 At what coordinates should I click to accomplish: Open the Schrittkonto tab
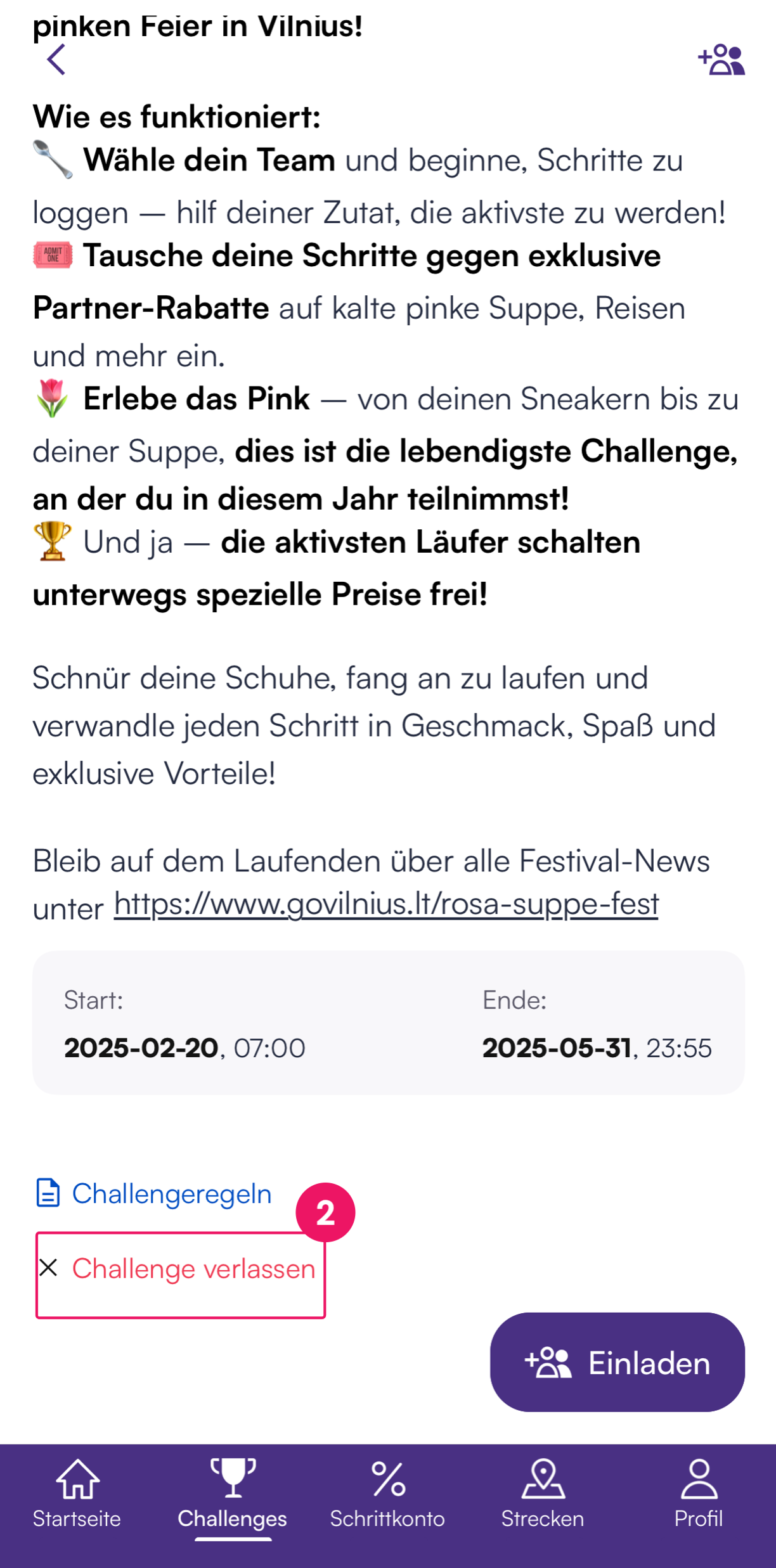pos(387,1493)
